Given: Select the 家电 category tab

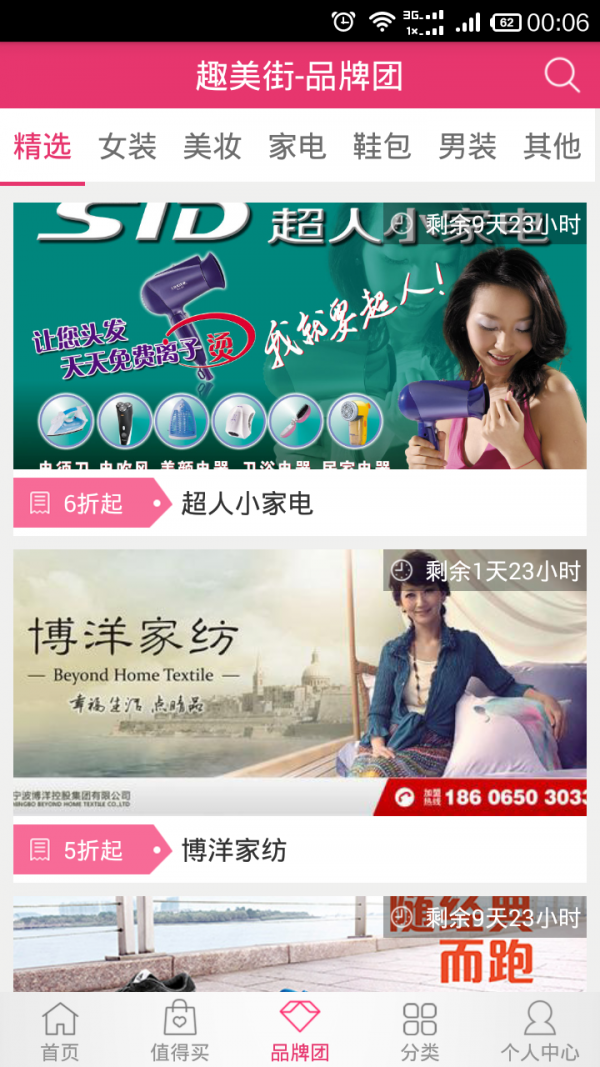Looking at the screenshot, I should click(x=297, y=147).
